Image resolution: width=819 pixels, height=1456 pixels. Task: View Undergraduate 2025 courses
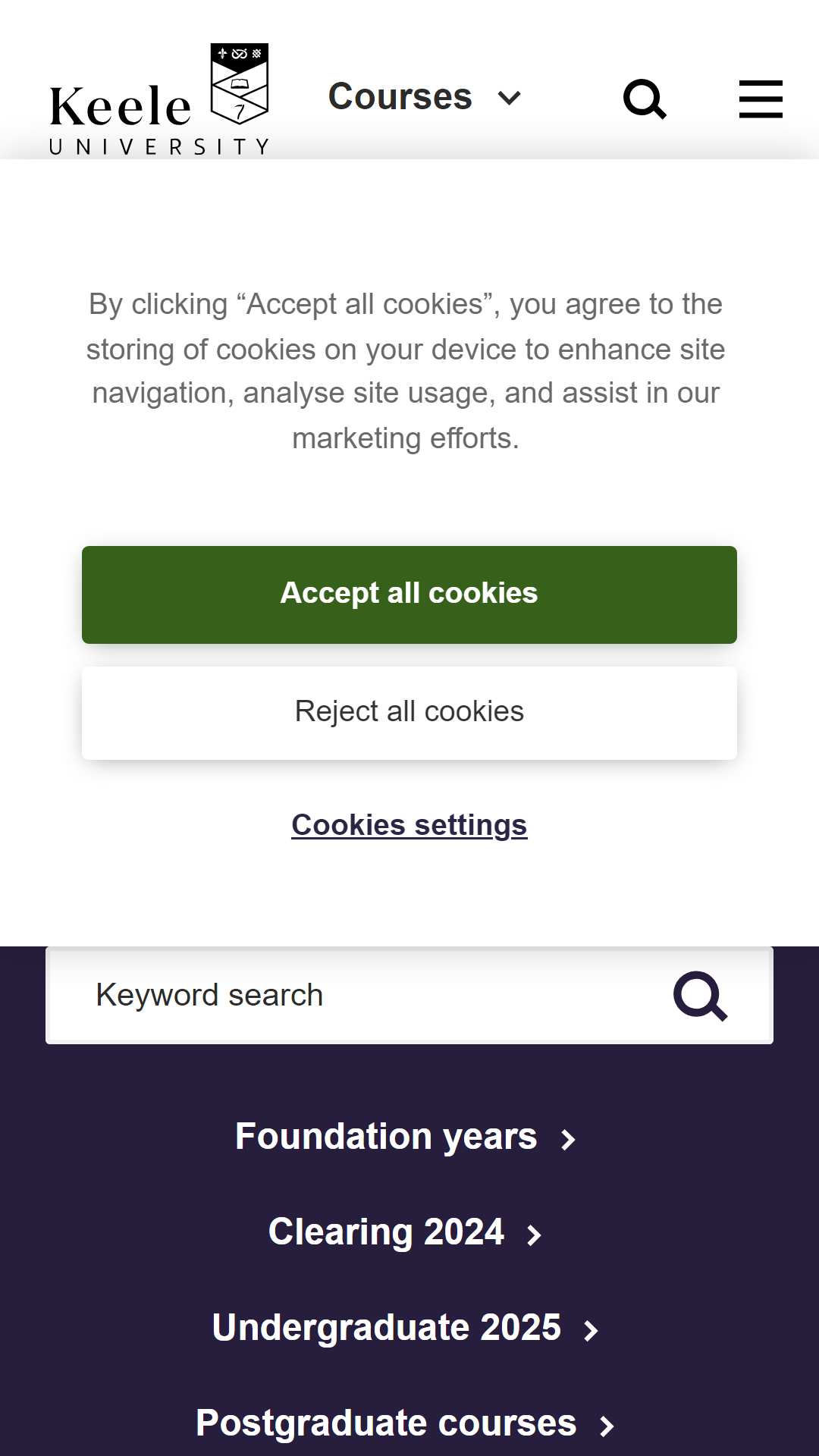[406, 1328]
